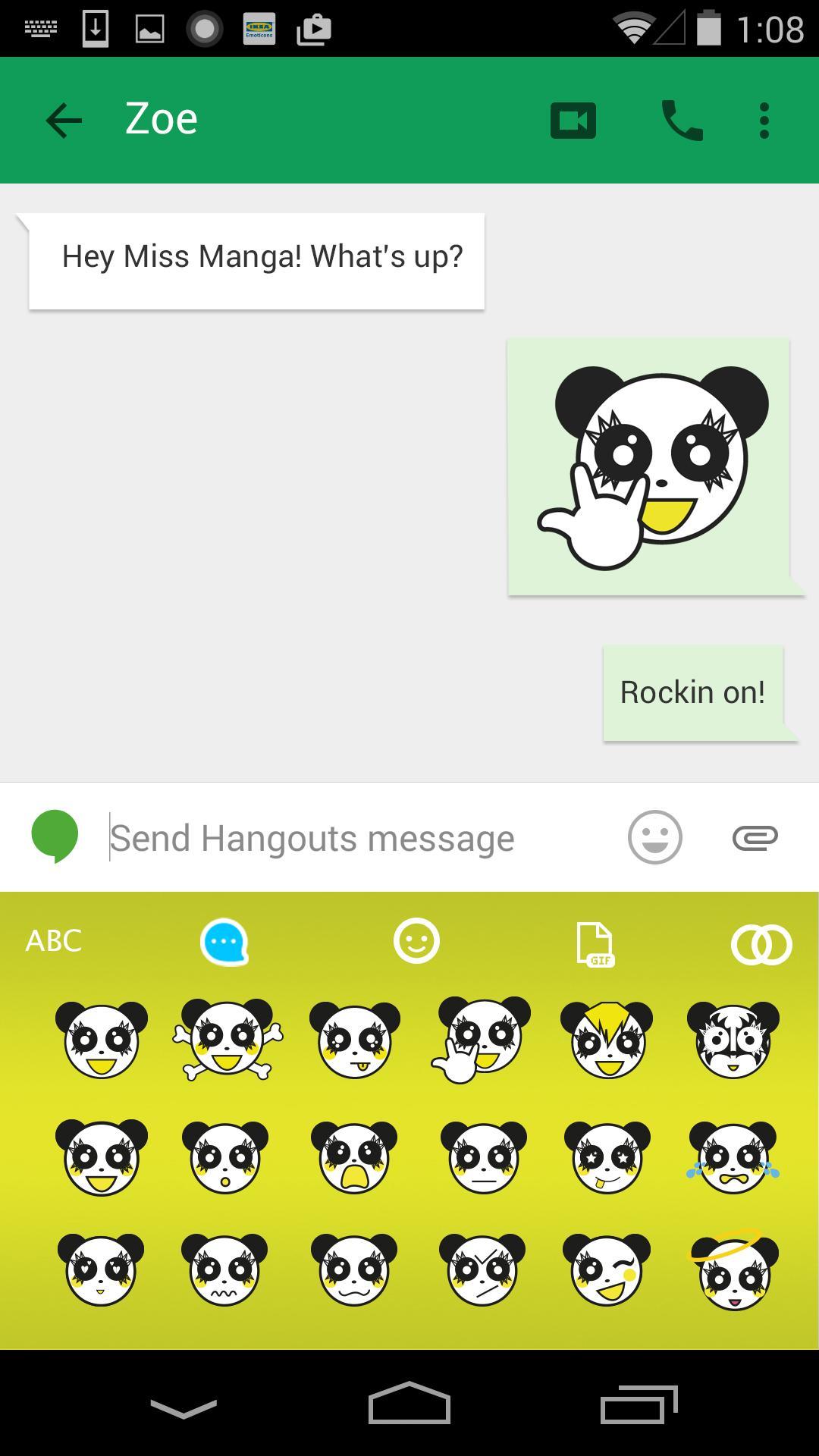This screenshot has width=819, height=1456.
Task: Start a video call with Zoe
Action: 573,121
